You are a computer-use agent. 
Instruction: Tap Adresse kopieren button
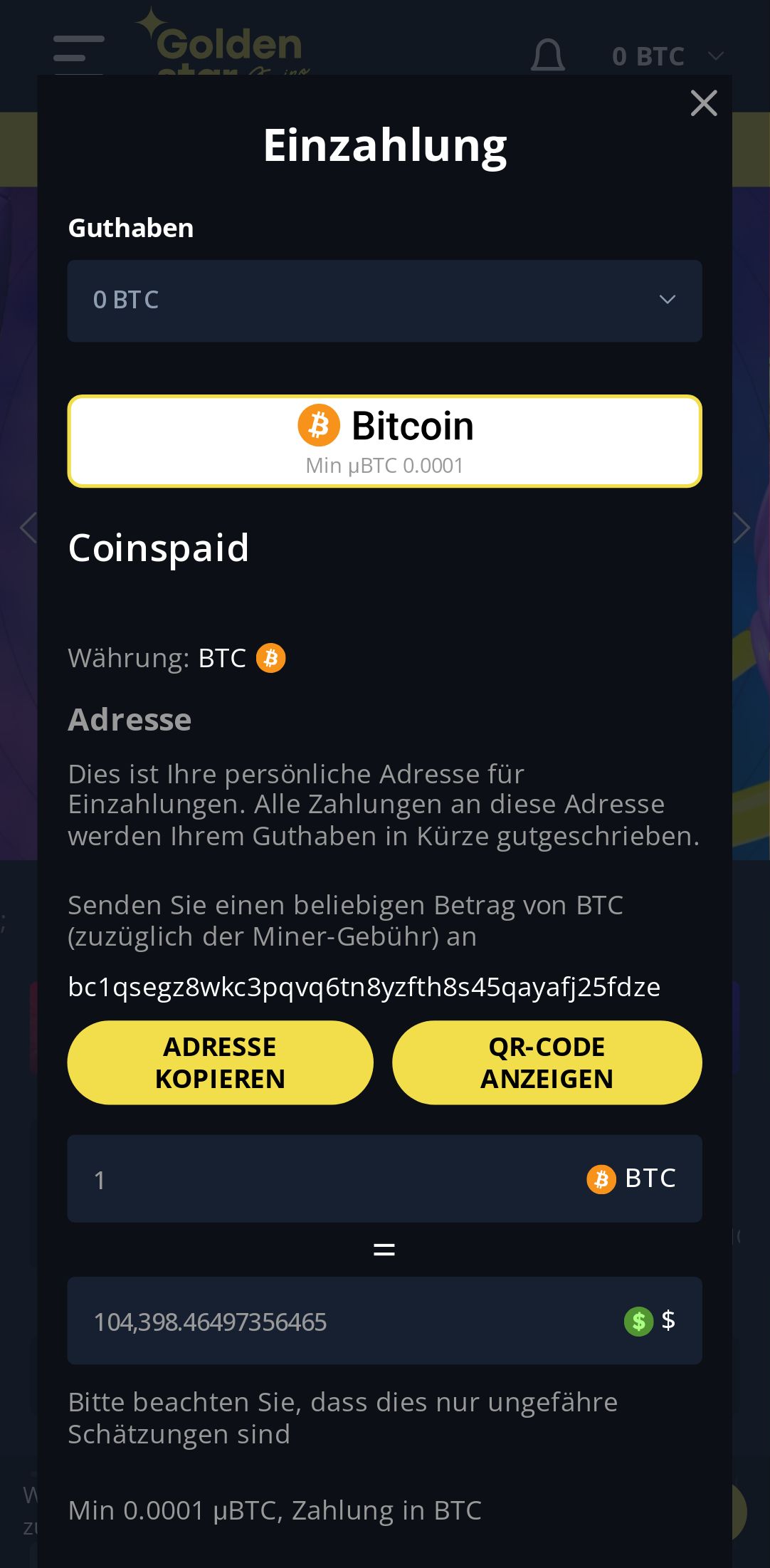220,1062
